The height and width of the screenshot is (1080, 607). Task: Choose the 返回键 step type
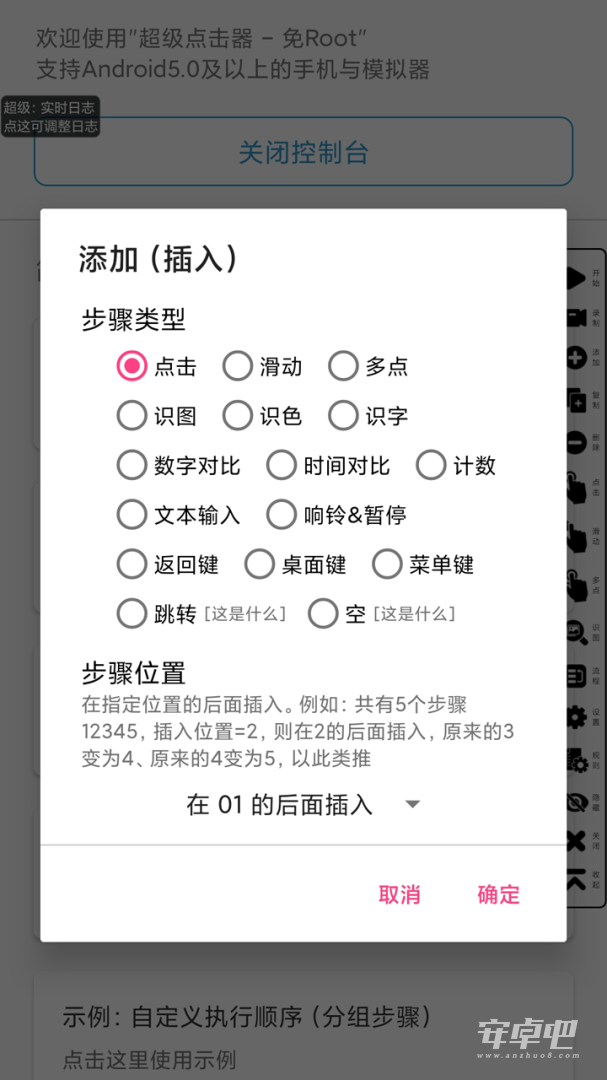pos(132,564)
